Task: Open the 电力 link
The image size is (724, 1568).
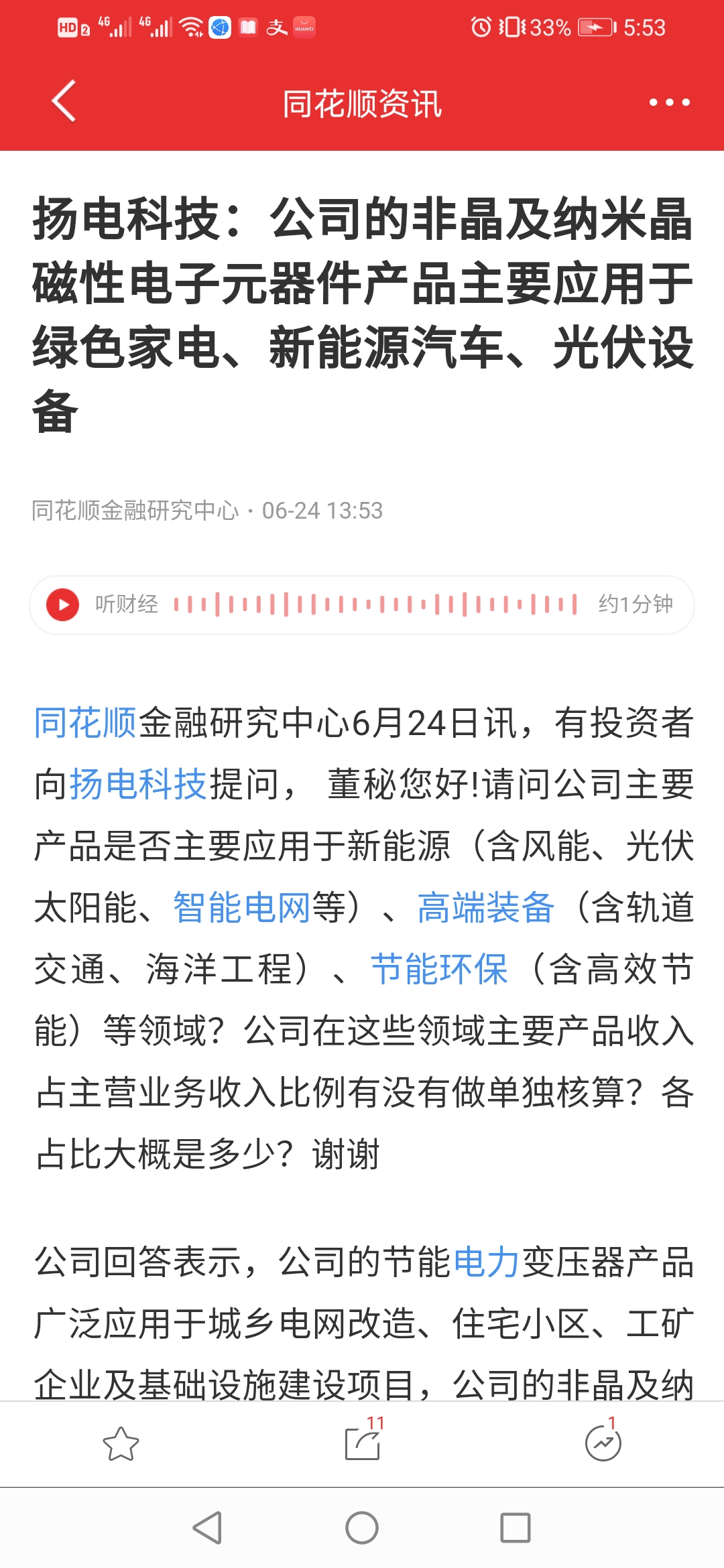Action: click(487, 1262)
